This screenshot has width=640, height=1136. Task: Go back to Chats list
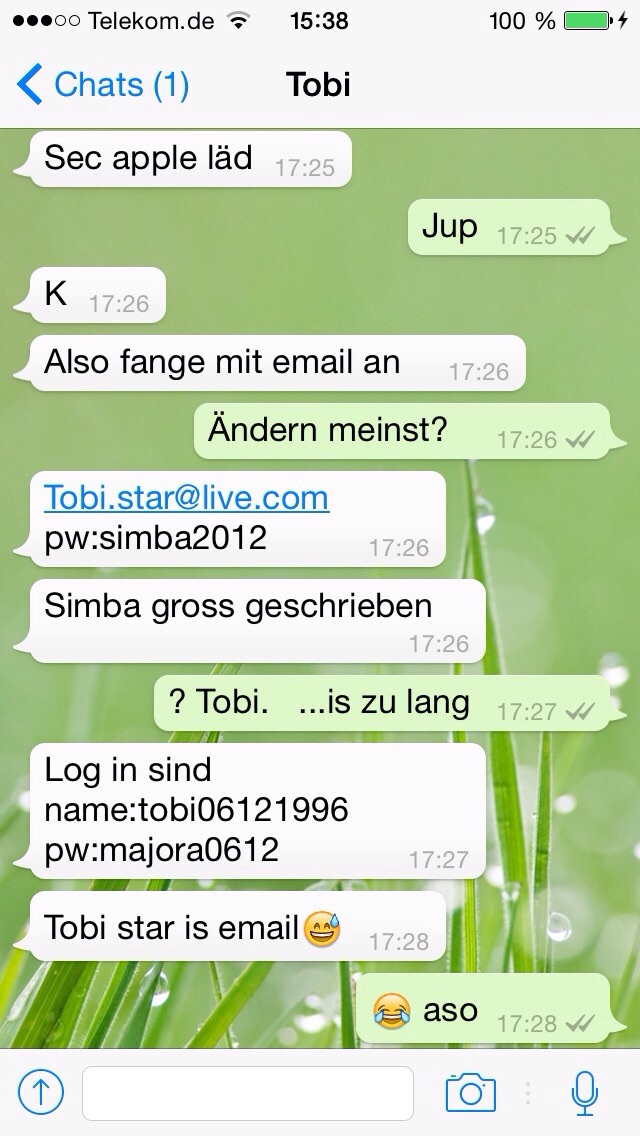click(x=102, y=85)
